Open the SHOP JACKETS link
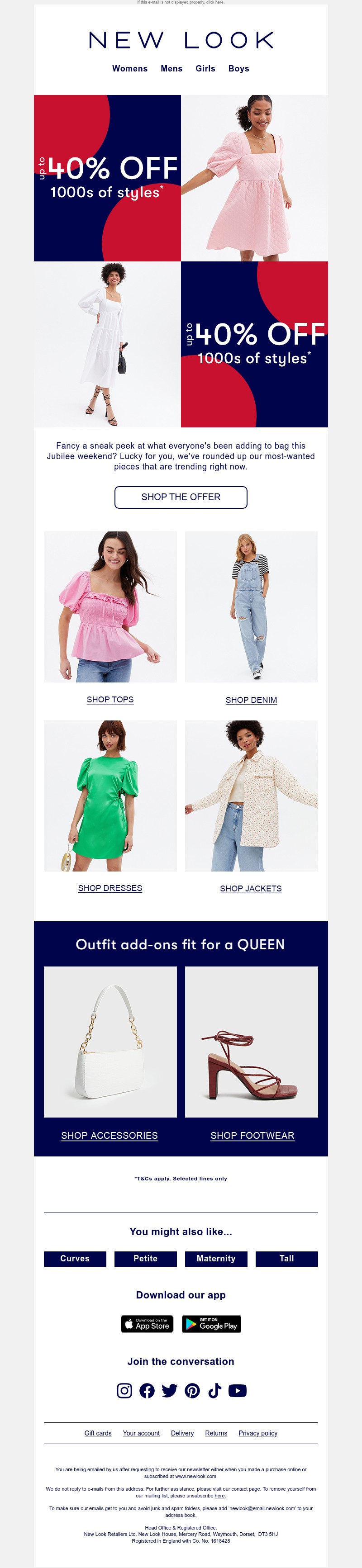 tap(251, 889)
